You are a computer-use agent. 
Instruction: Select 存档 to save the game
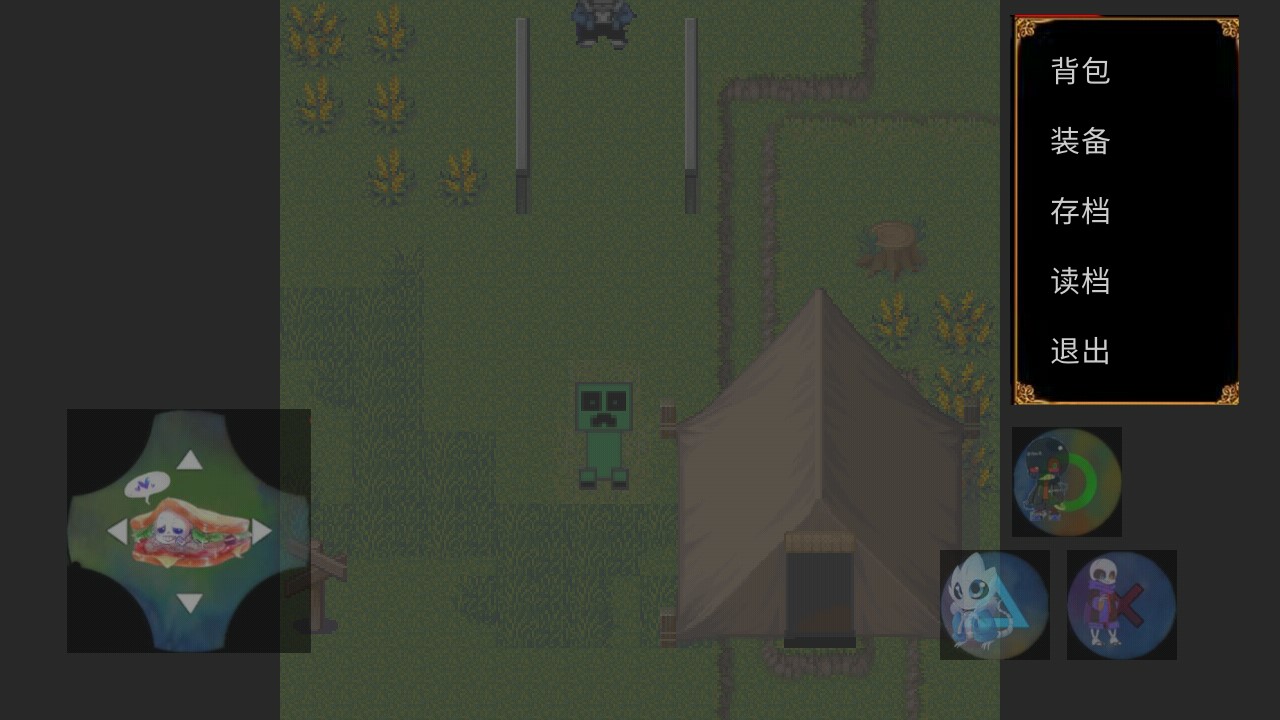1080,211
